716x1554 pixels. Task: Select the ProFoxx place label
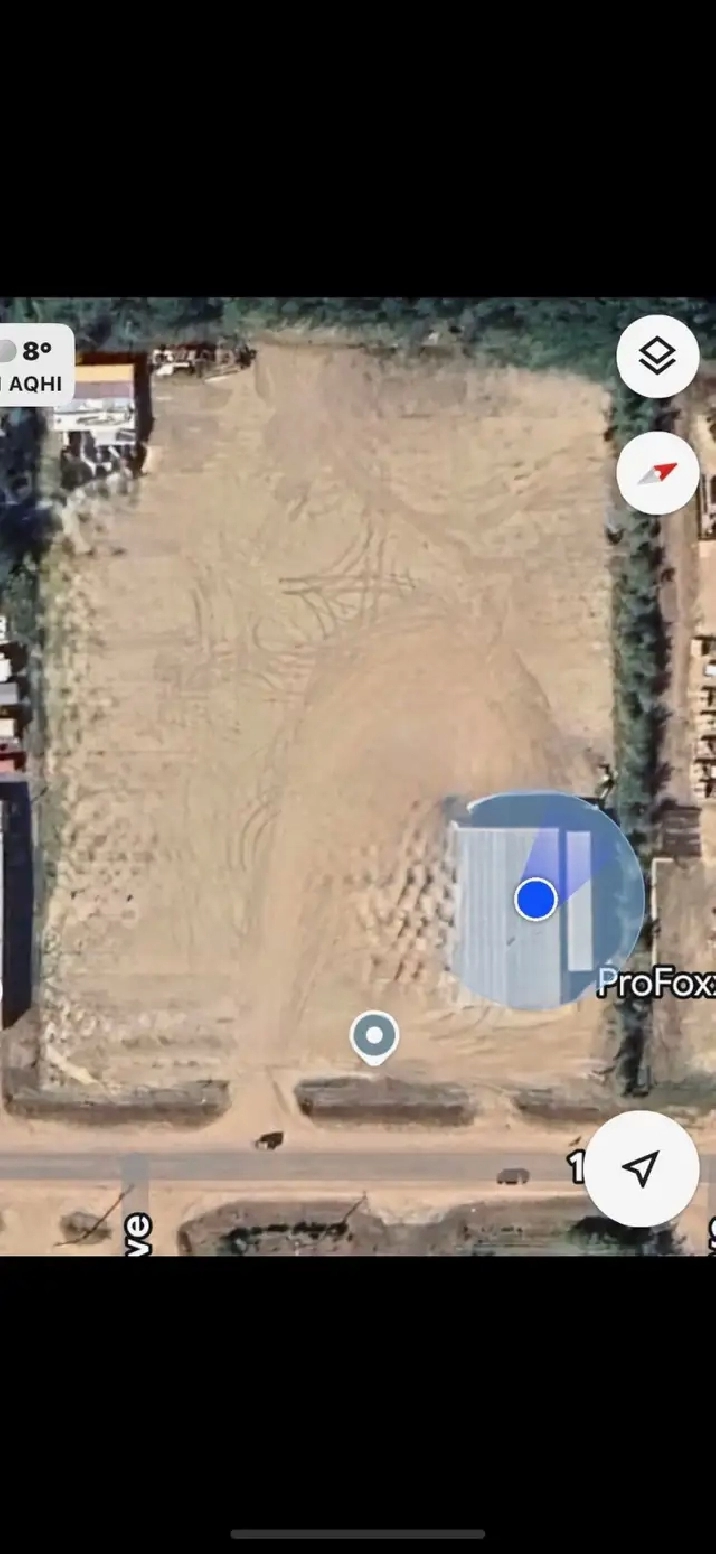[656, 984]
